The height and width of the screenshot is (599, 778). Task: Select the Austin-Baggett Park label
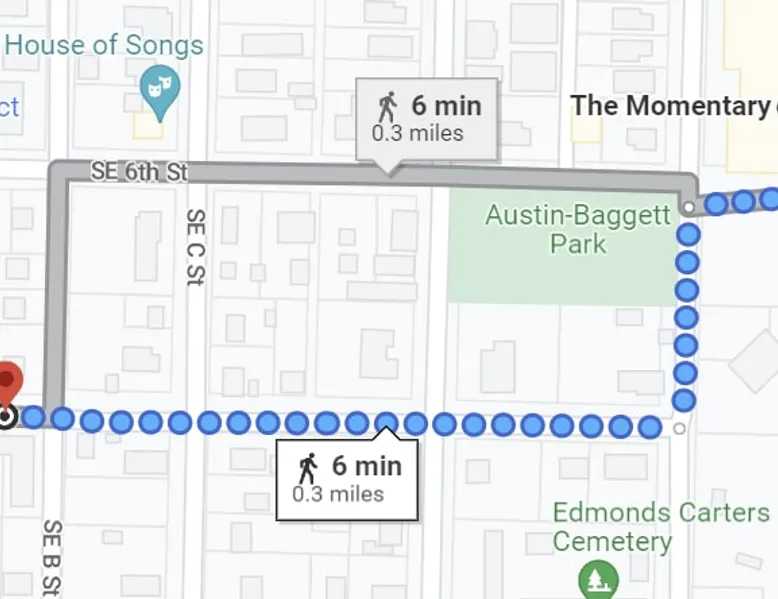(x=577, y=229)
